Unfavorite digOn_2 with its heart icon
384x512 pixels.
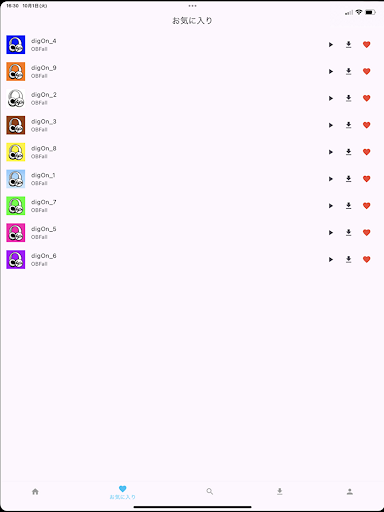click(366, 98)
